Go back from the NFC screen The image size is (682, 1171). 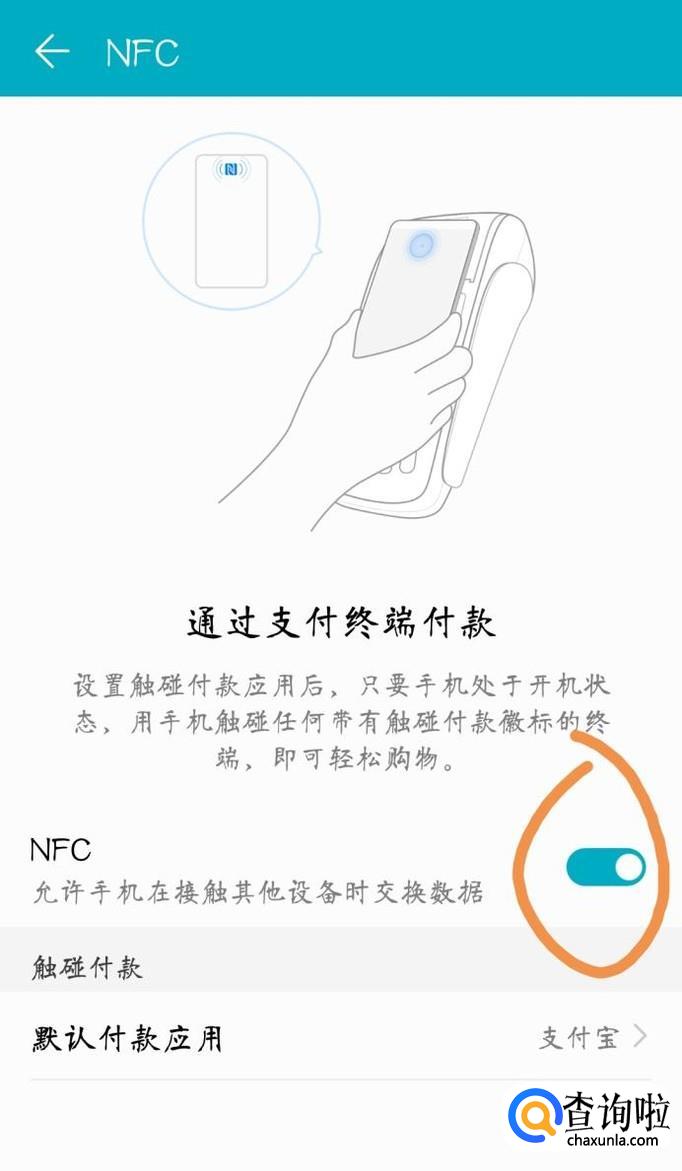pyautogui.click(x=51, y=51)
